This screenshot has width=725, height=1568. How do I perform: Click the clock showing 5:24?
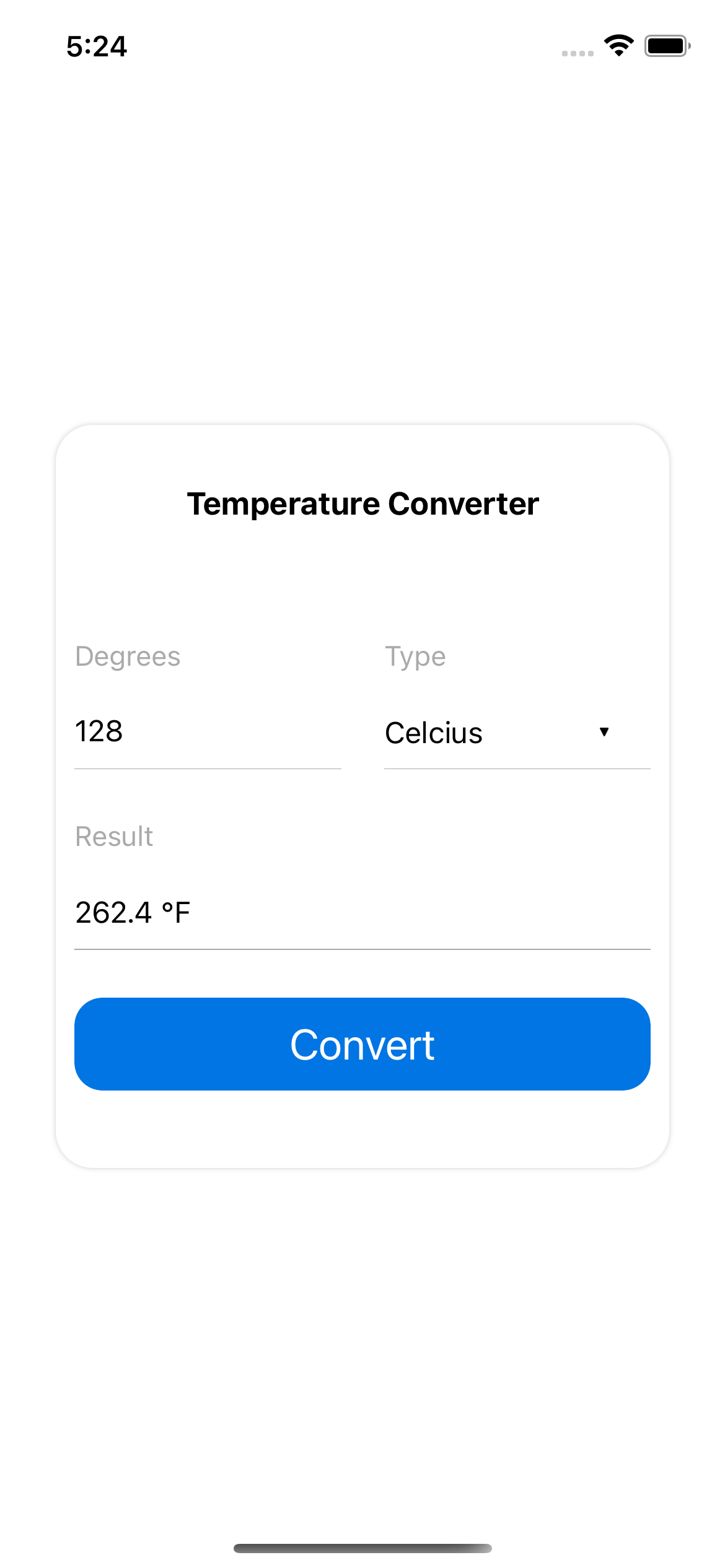click(x=97, y=46)
